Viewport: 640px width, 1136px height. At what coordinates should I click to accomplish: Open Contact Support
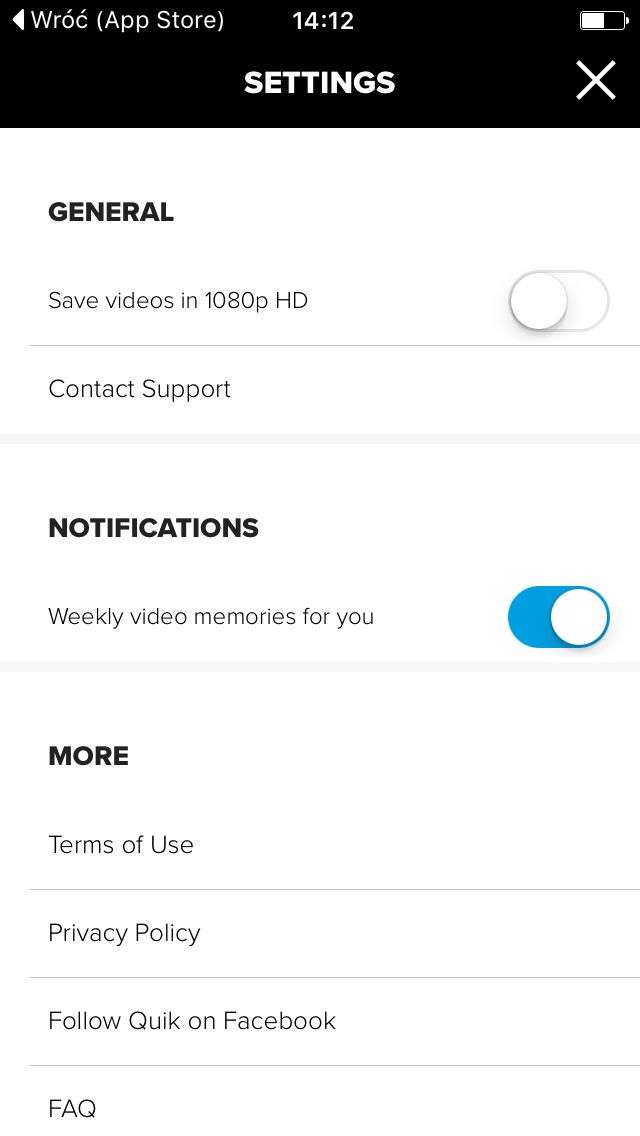click(320, 390)
